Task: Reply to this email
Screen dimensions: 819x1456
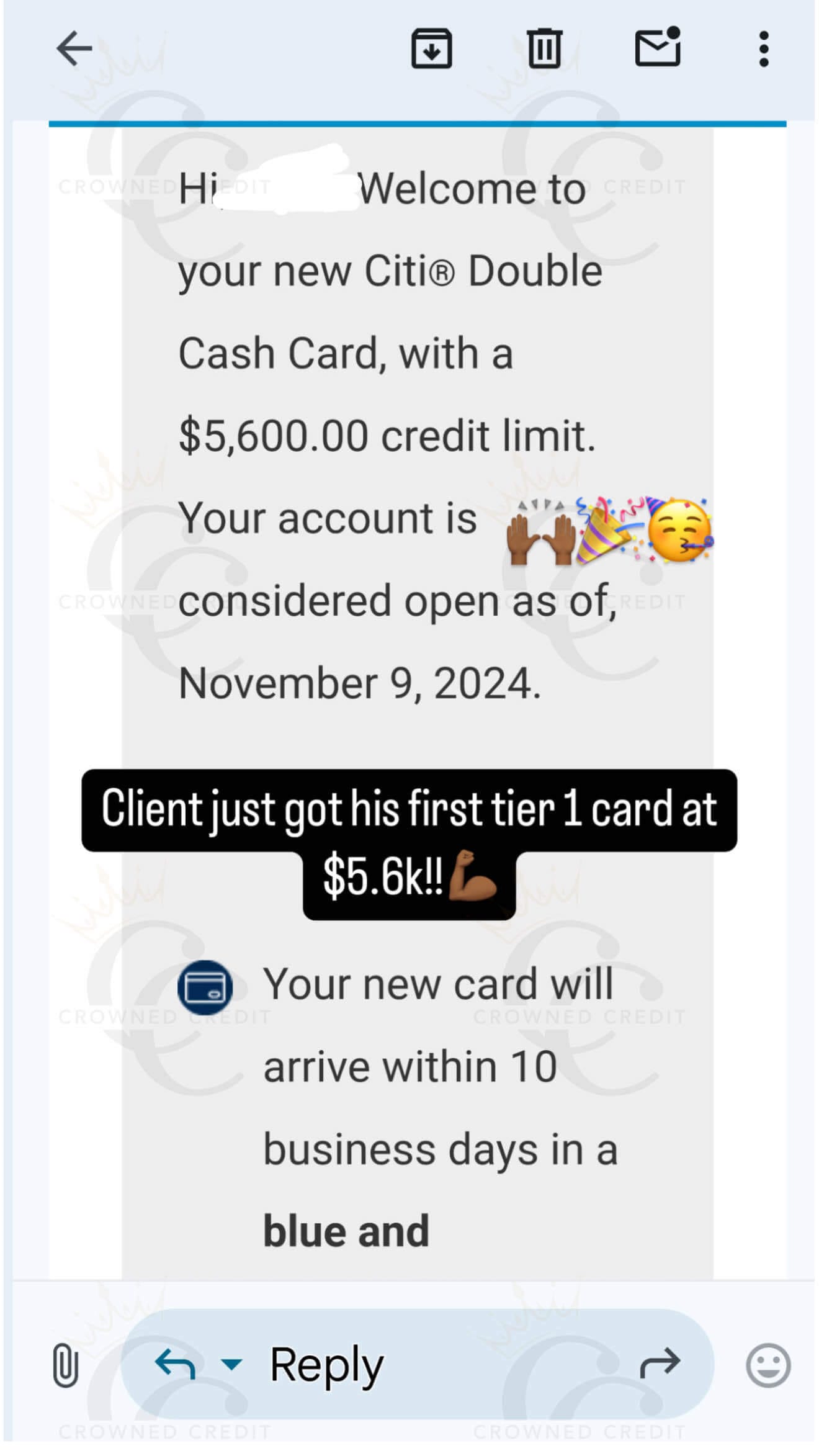Action: (326, 1365)
